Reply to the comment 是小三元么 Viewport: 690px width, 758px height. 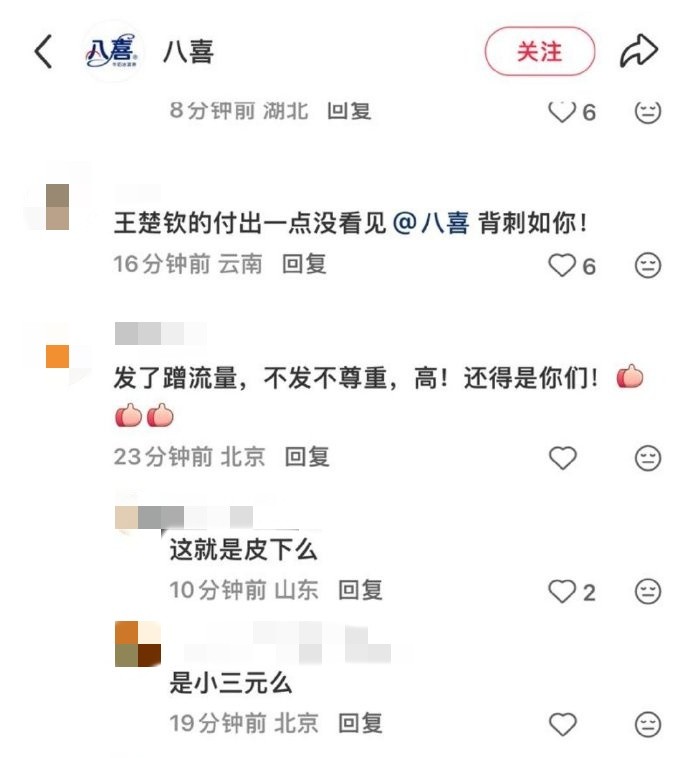(360, 723)
